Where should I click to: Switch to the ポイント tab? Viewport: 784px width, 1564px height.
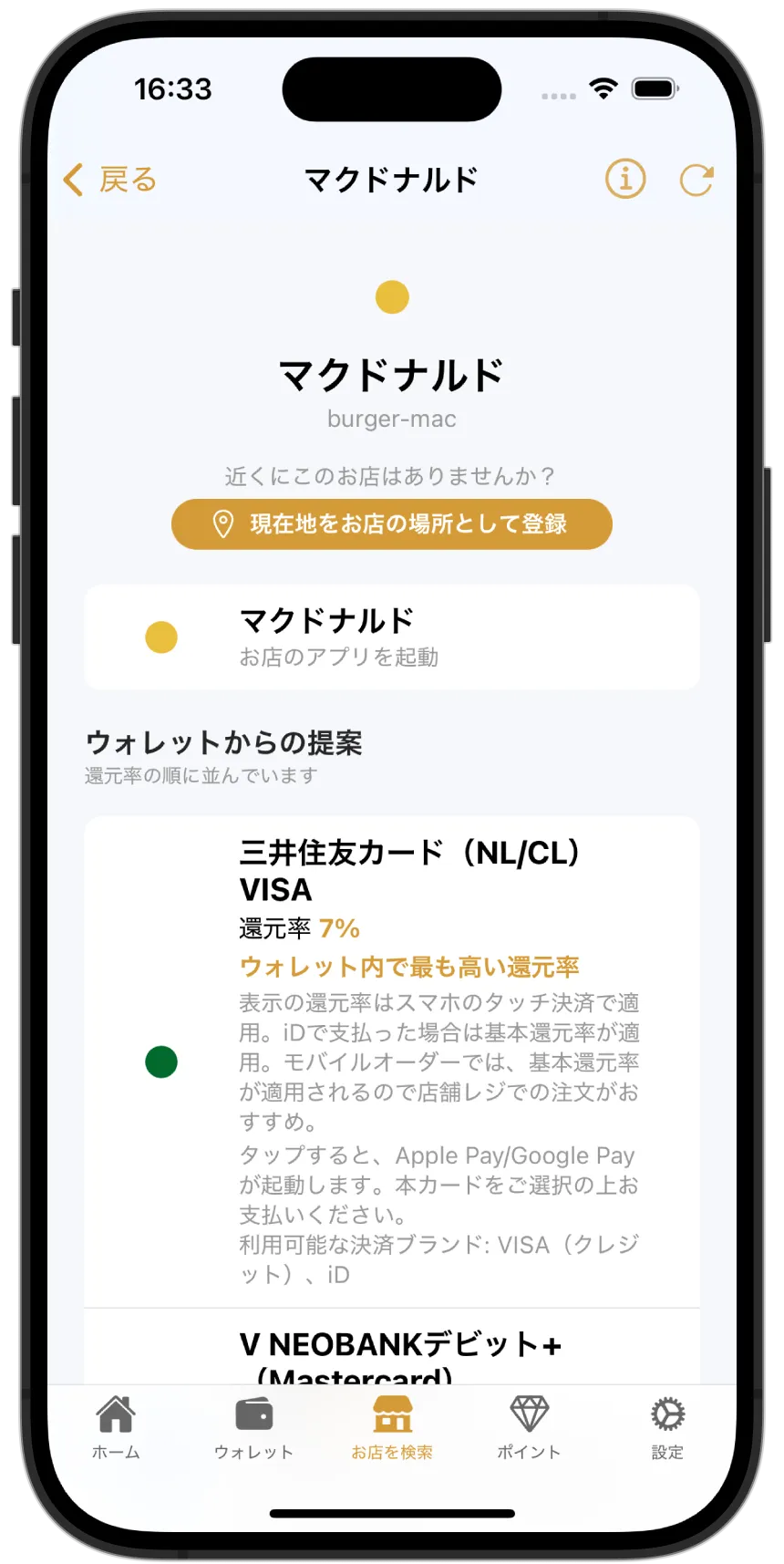point(529,1427)
